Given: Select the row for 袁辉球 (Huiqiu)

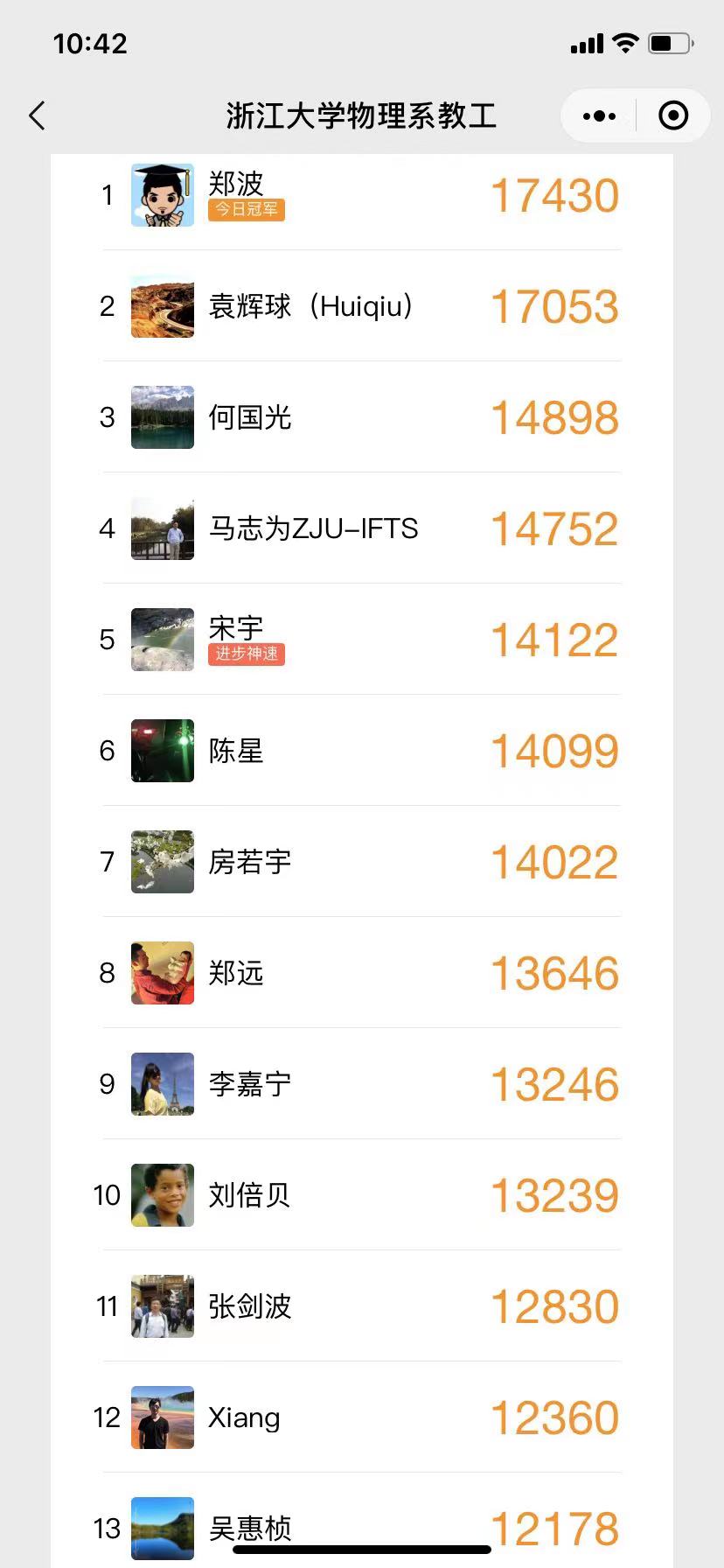Looking at the screenshot, I should 361,306.
